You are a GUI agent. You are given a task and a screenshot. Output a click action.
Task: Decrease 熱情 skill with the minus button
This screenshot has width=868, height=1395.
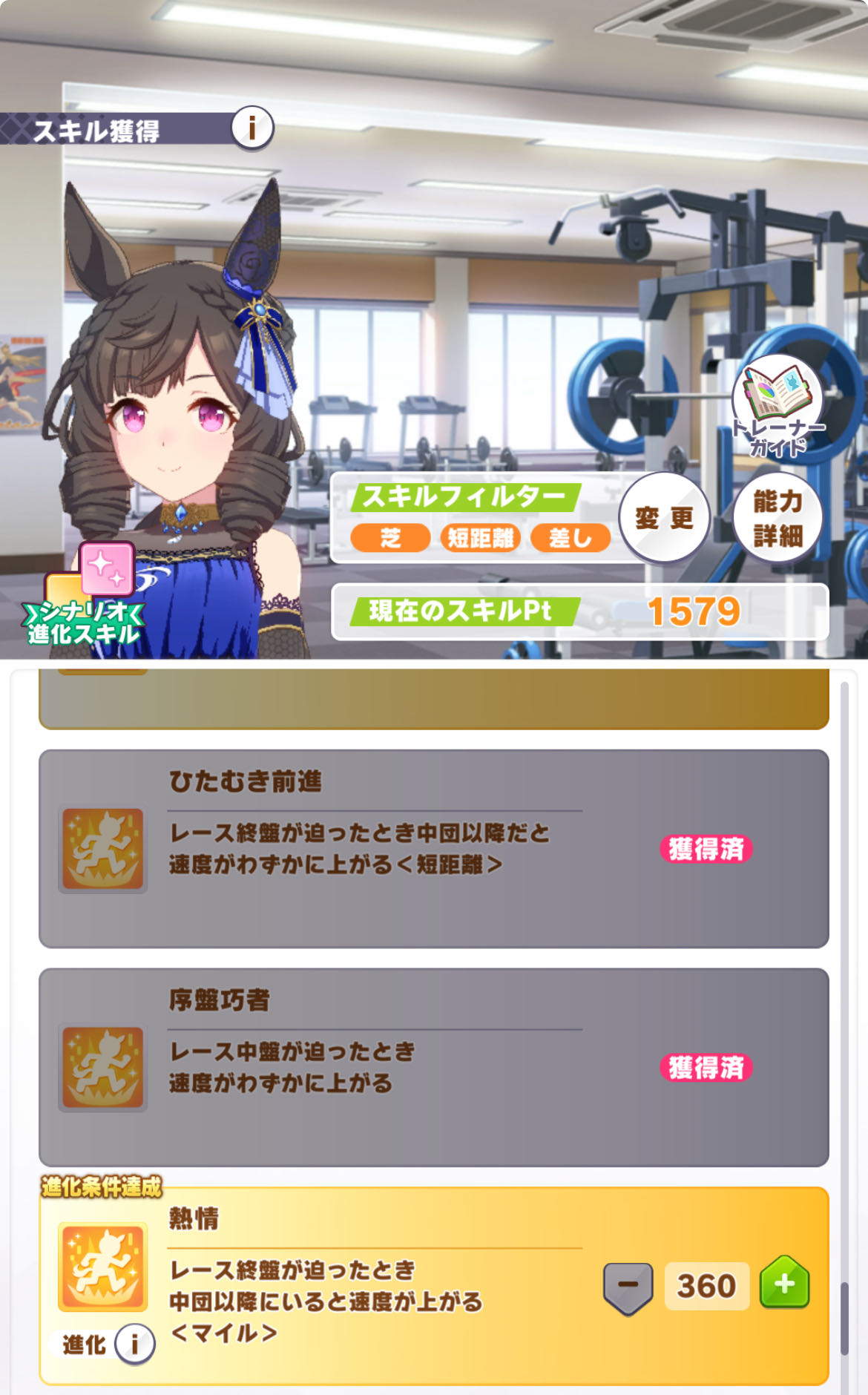[628, 1286]
